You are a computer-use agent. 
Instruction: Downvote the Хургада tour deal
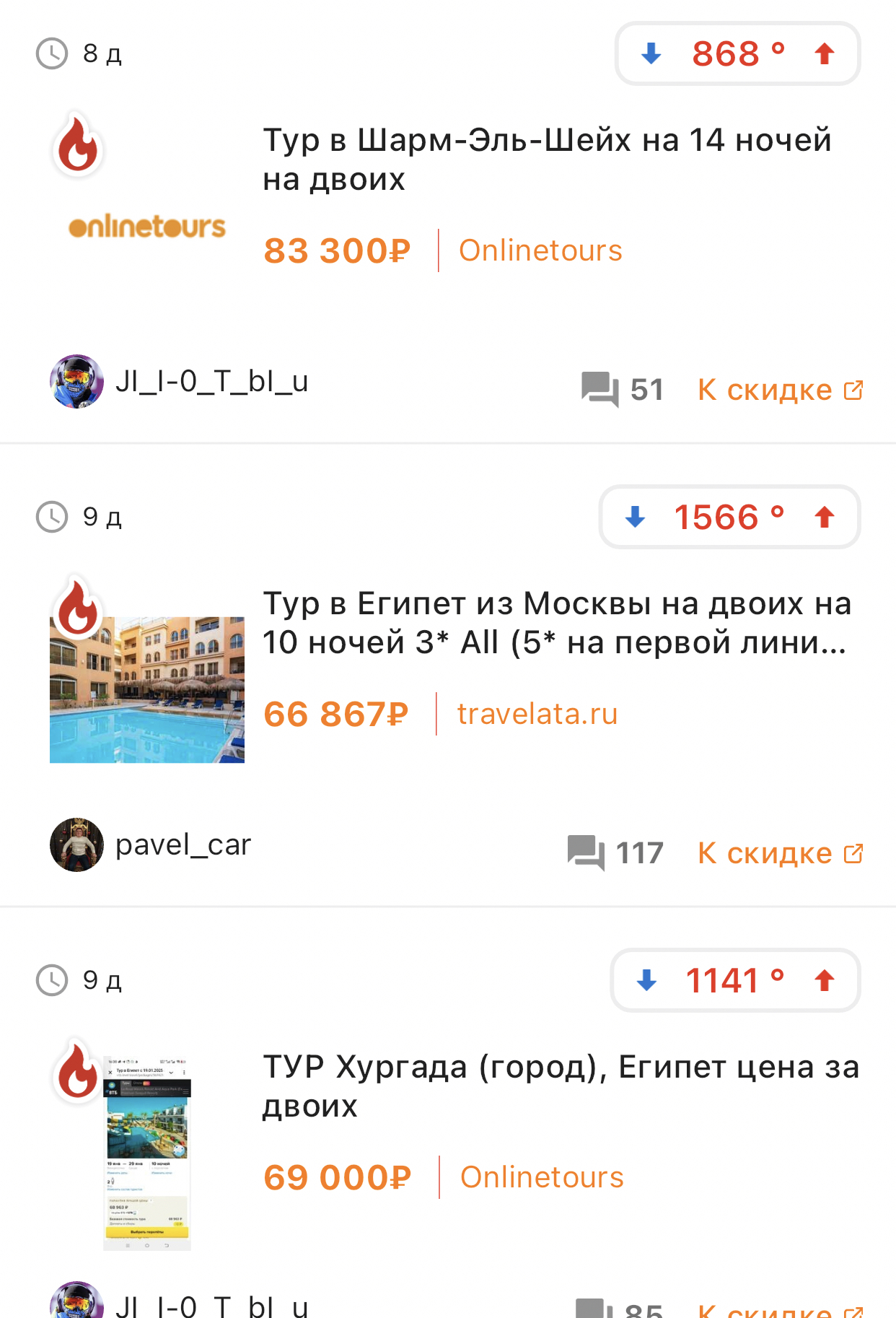click(647, 980)
